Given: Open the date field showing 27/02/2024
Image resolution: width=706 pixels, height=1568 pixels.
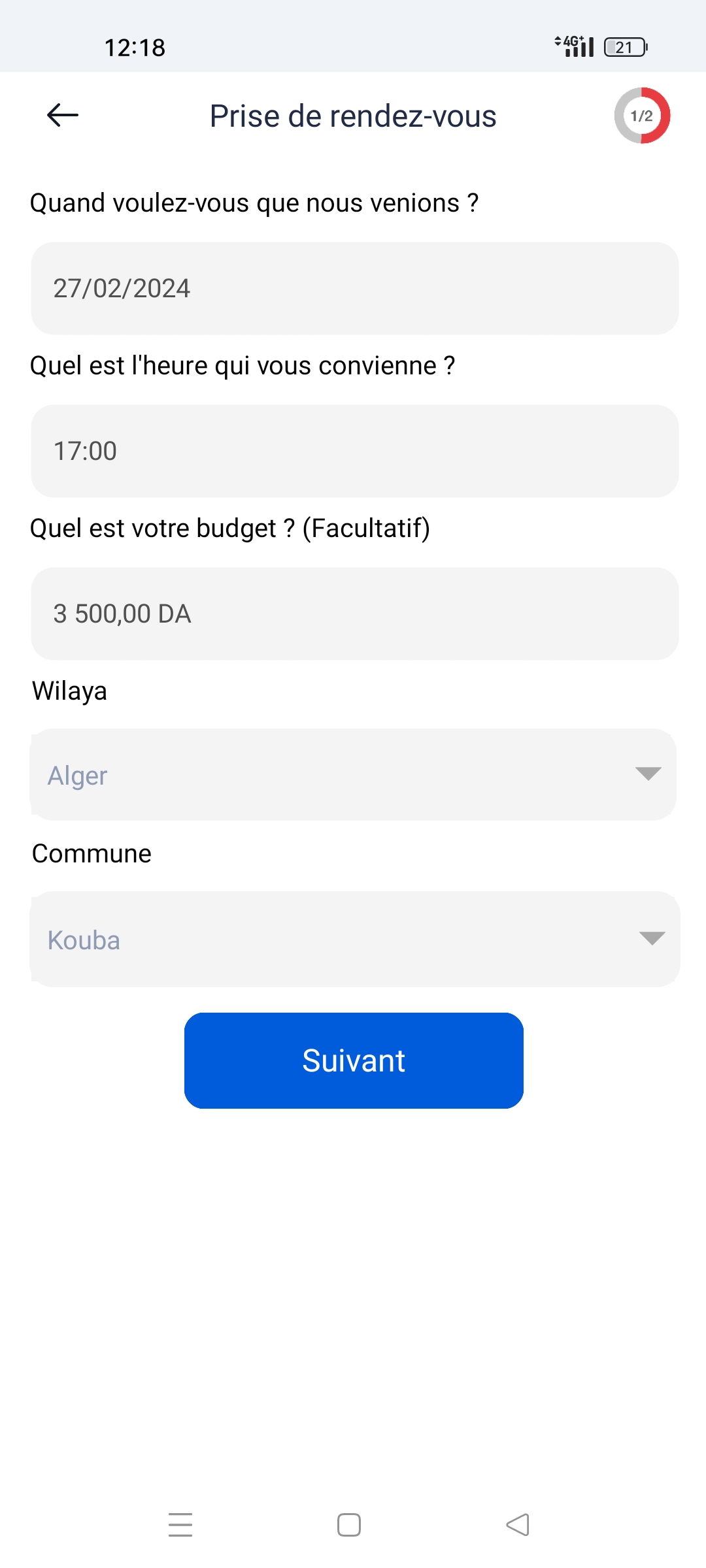Looking at the screenshot, I should 354,288.
